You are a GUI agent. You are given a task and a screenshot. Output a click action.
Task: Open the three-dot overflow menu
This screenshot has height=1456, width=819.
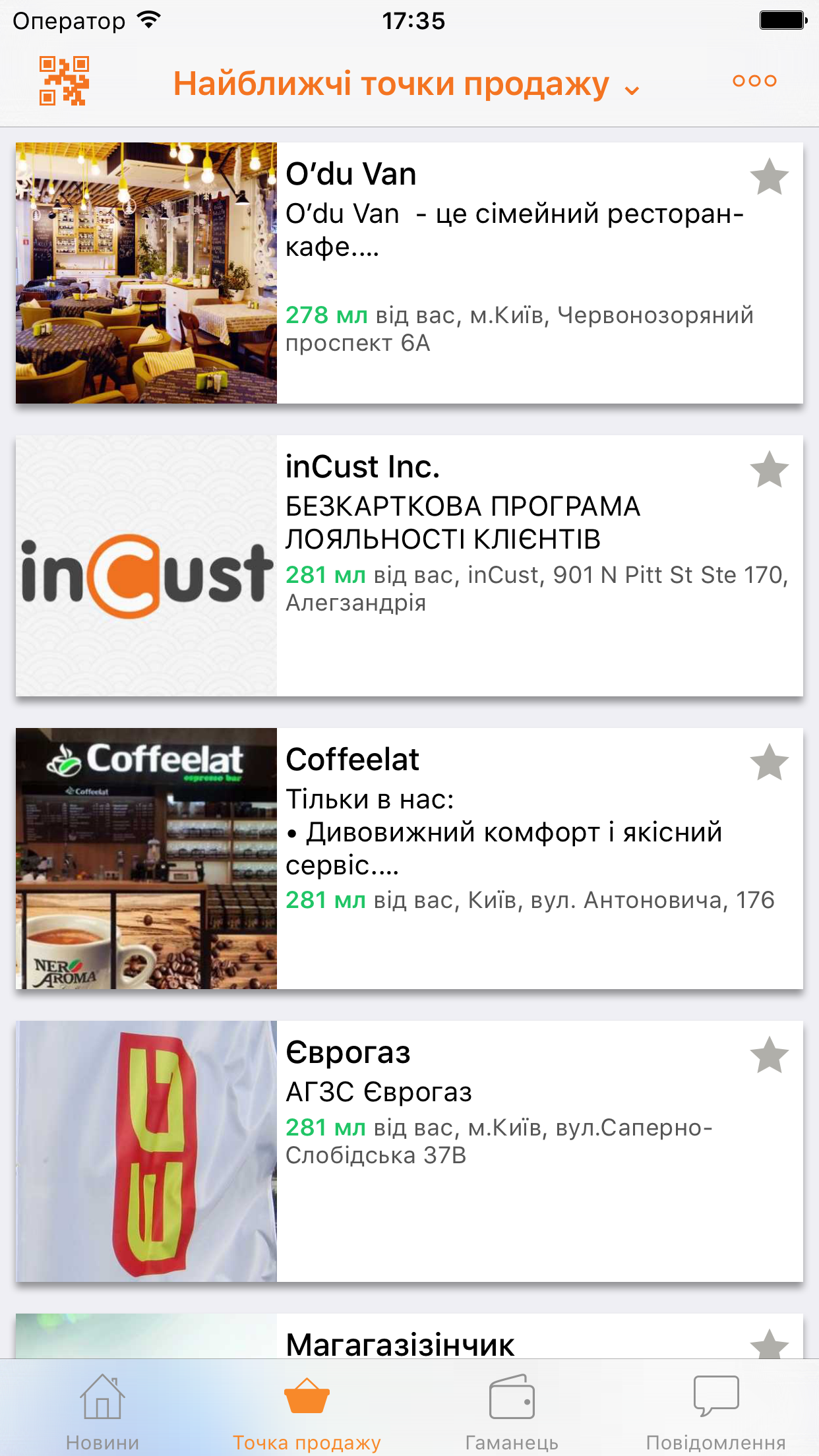point(754,81)
